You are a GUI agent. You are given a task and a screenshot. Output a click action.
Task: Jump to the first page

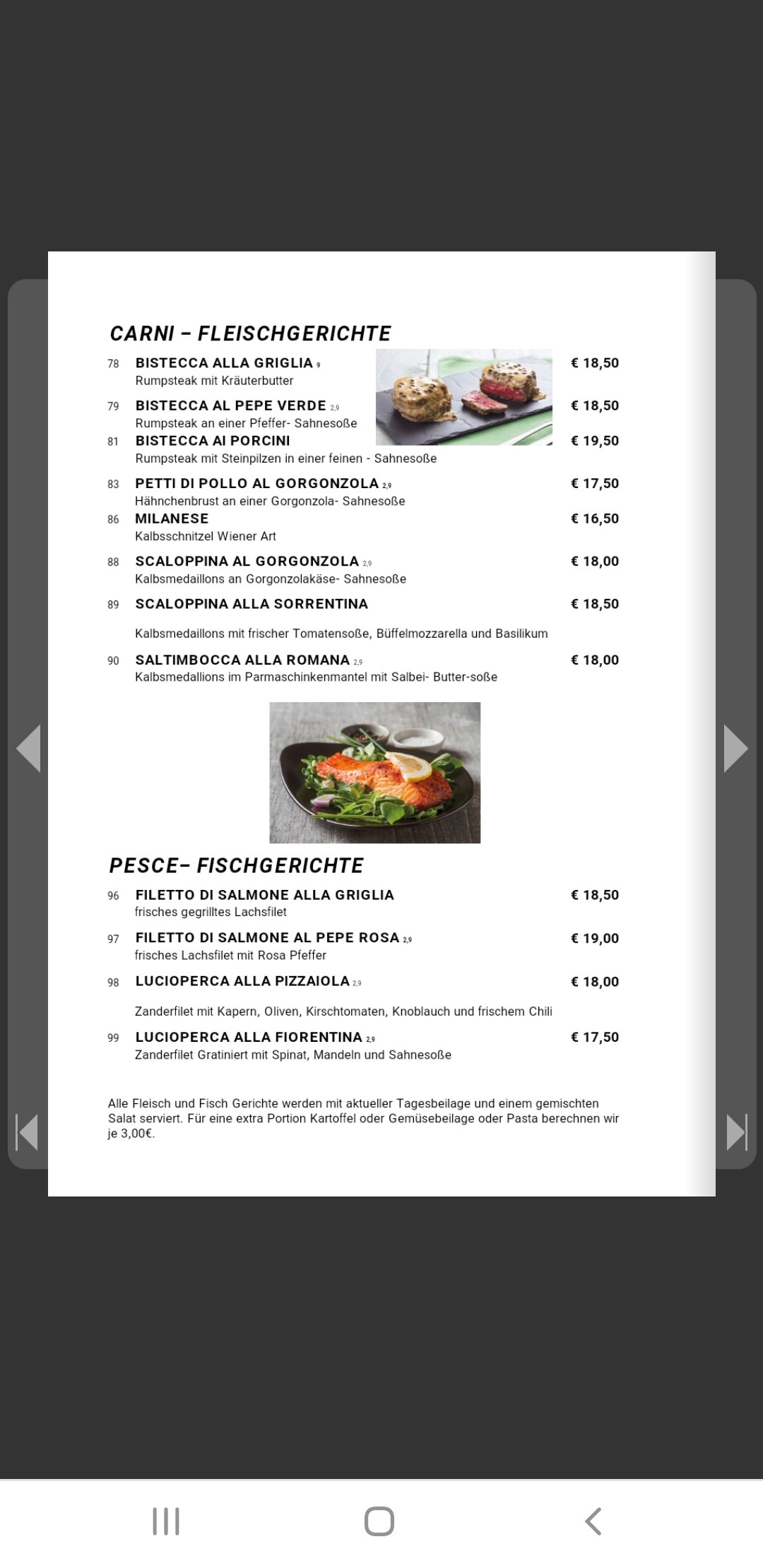pos(27,1132)
